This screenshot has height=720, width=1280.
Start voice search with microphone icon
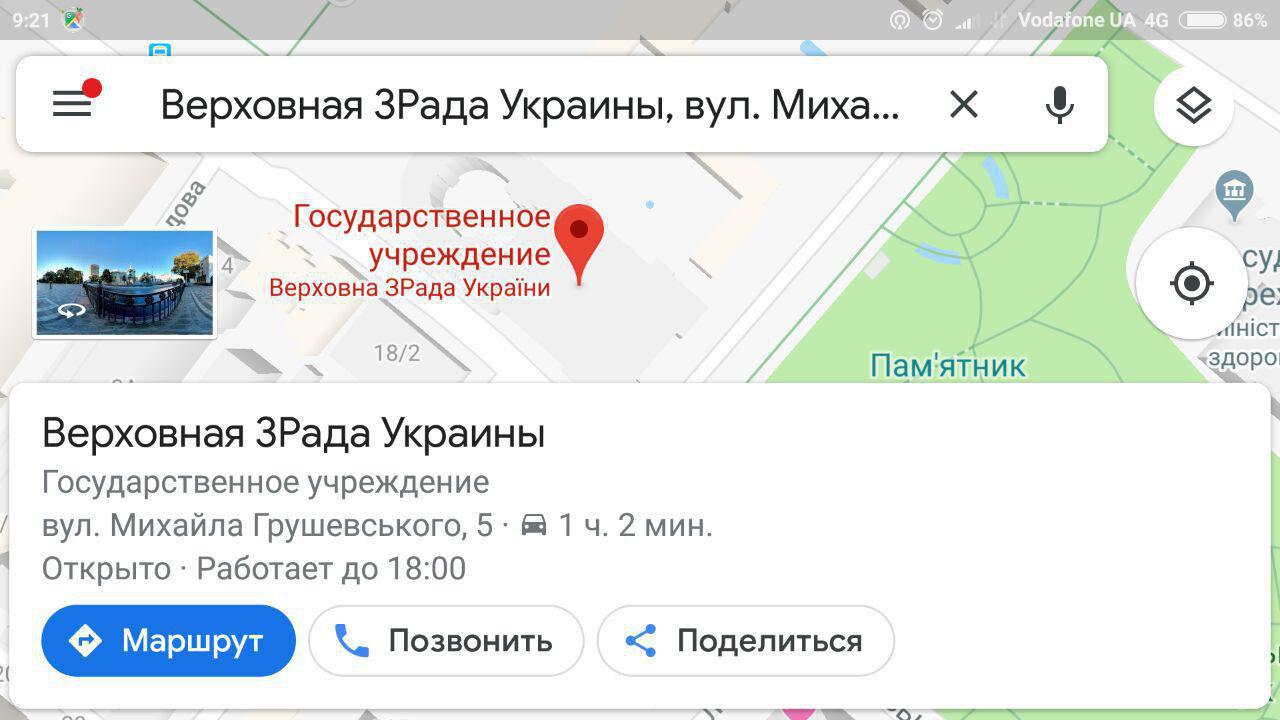(1059, 104)
